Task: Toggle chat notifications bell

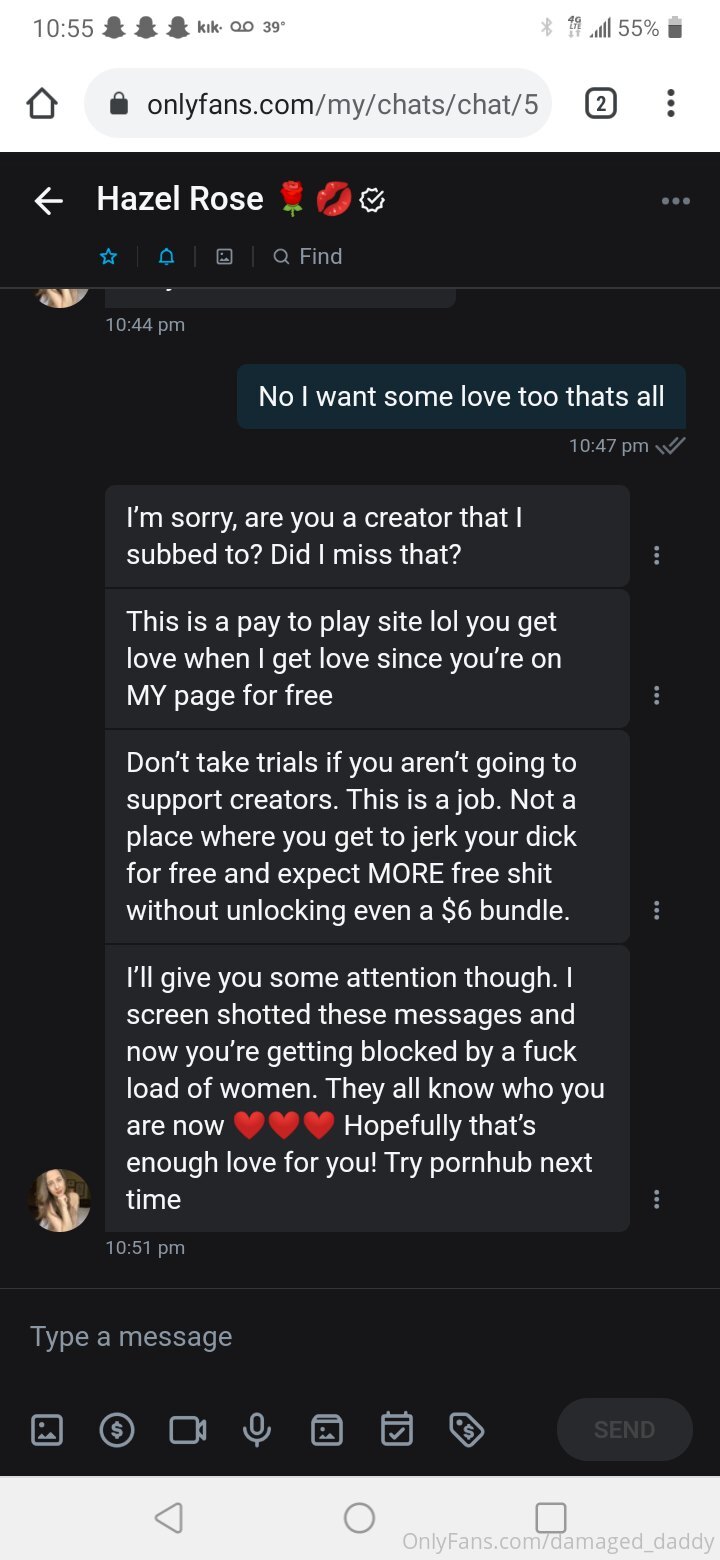Action: point(167,257)
